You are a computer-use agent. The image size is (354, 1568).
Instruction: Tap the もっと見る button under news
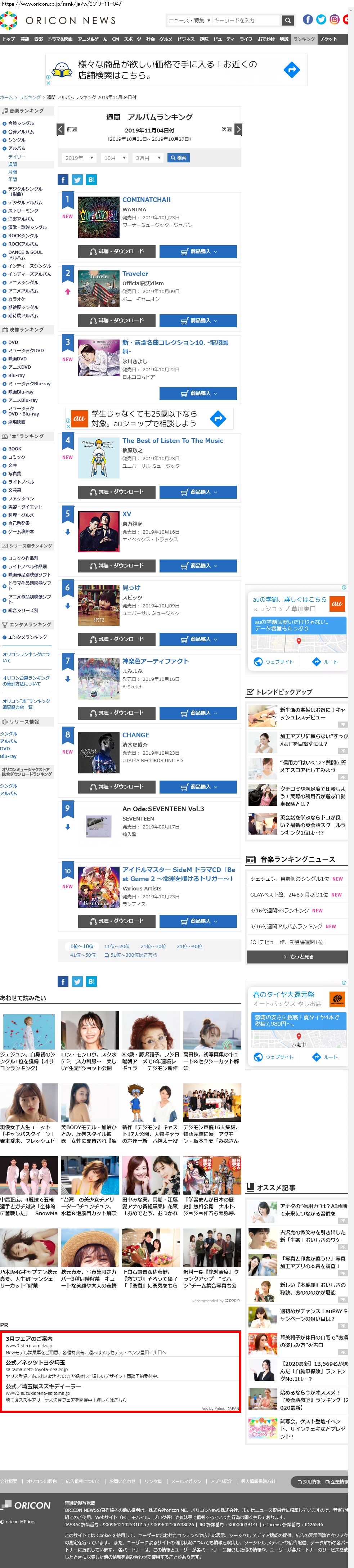click(x=298, y=956)
